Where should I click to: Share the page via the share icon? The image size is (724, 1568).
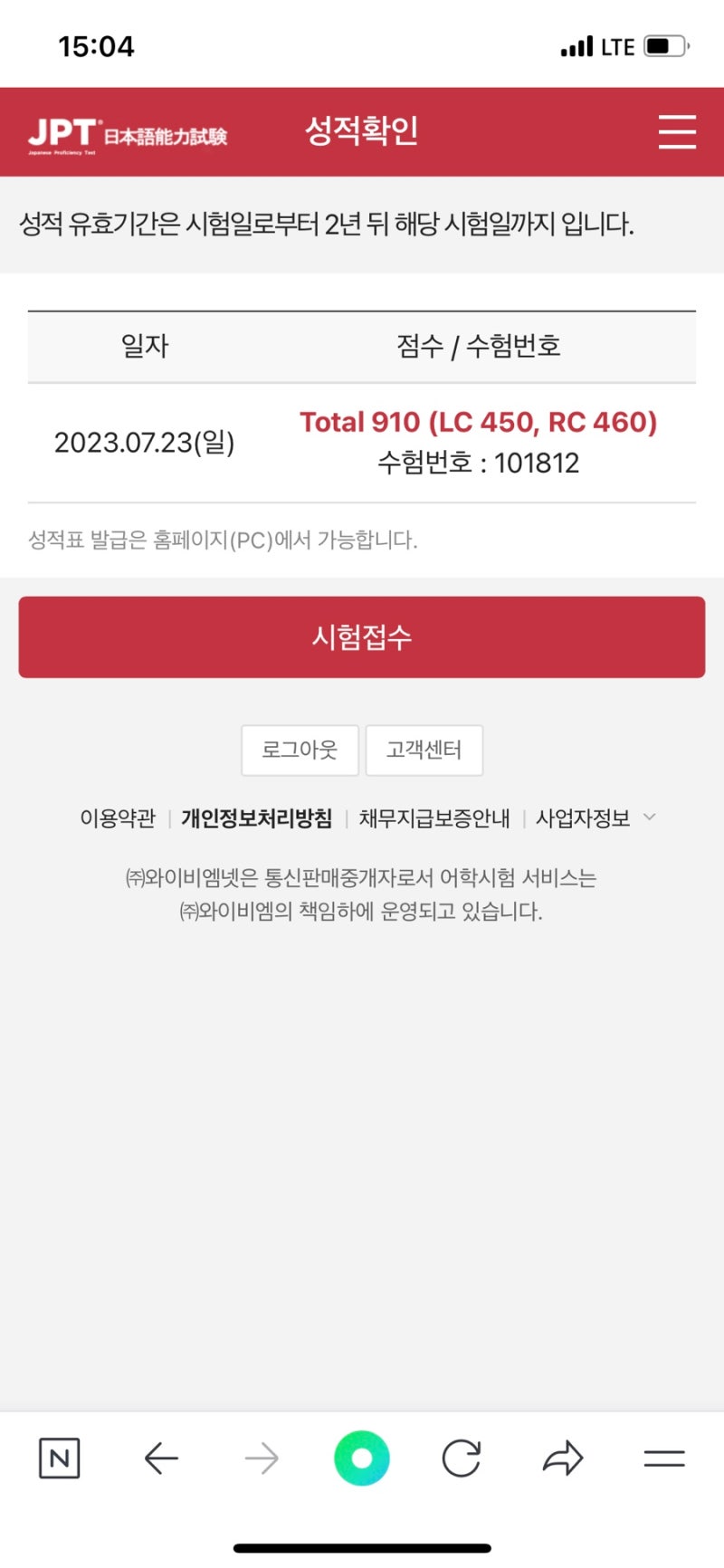tap(562, 1458)
